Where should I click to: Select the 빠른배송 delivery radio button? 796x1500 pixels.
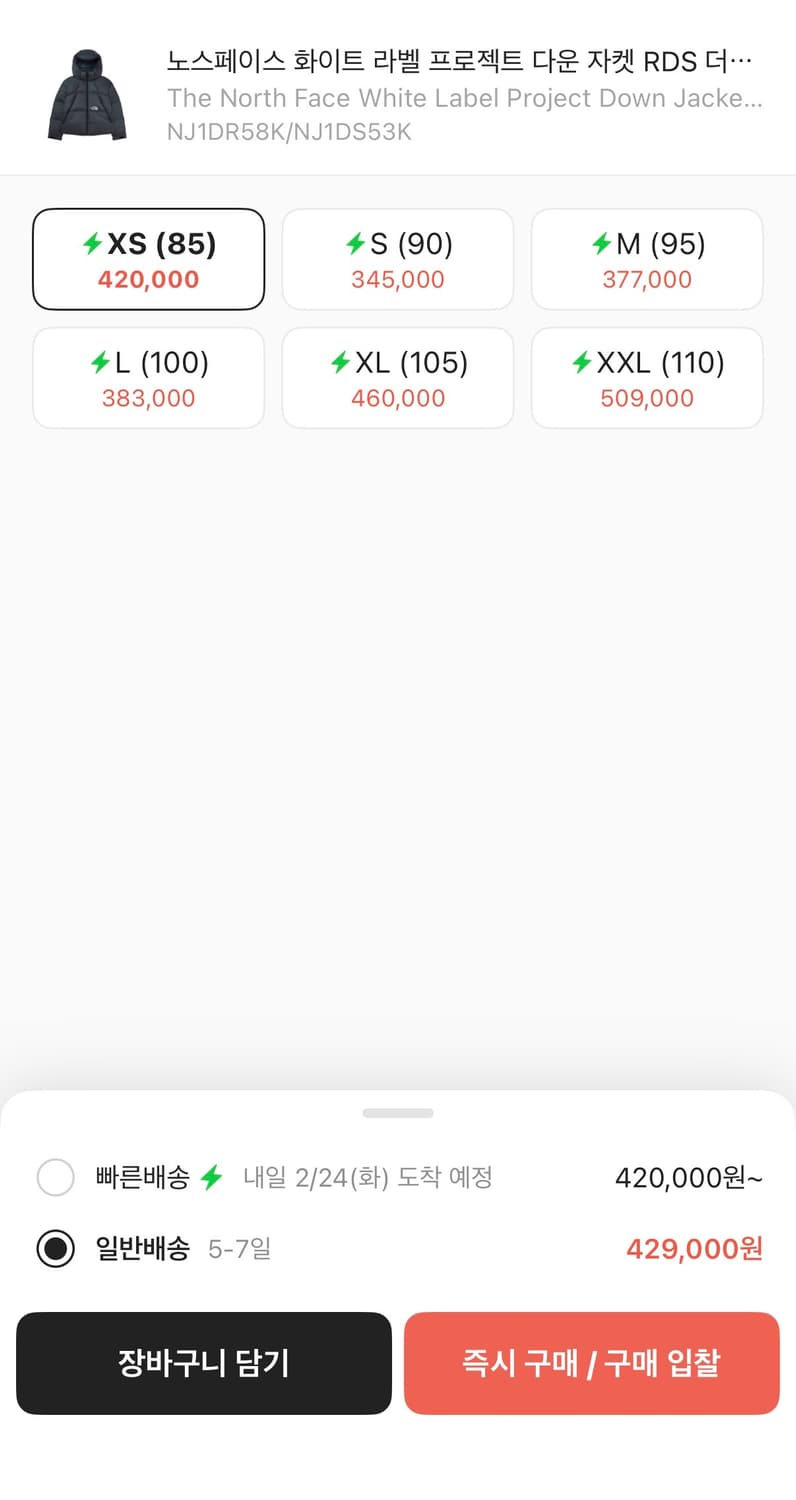(x=56, y=1178)
